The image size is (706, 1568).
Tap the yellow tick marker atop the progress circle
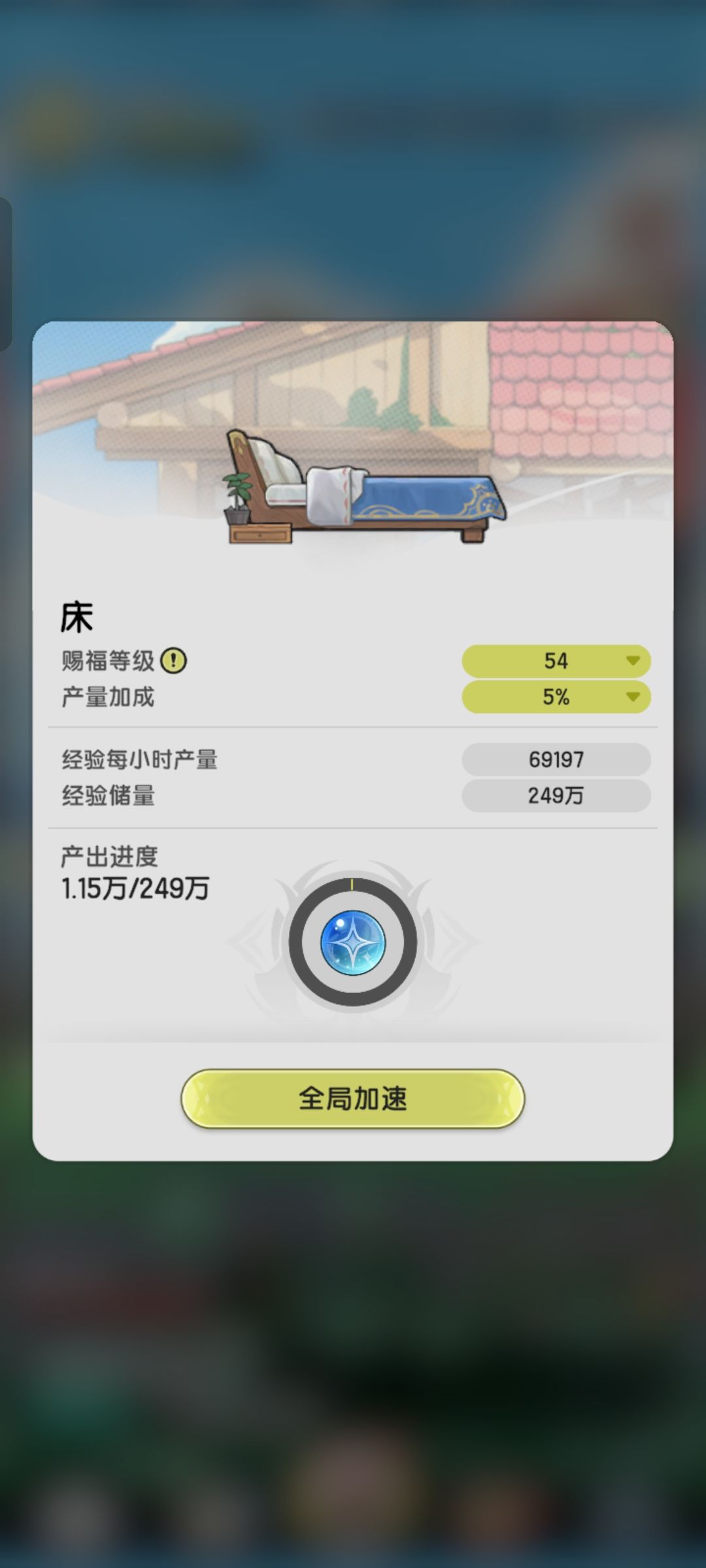(x=353, y=884)
